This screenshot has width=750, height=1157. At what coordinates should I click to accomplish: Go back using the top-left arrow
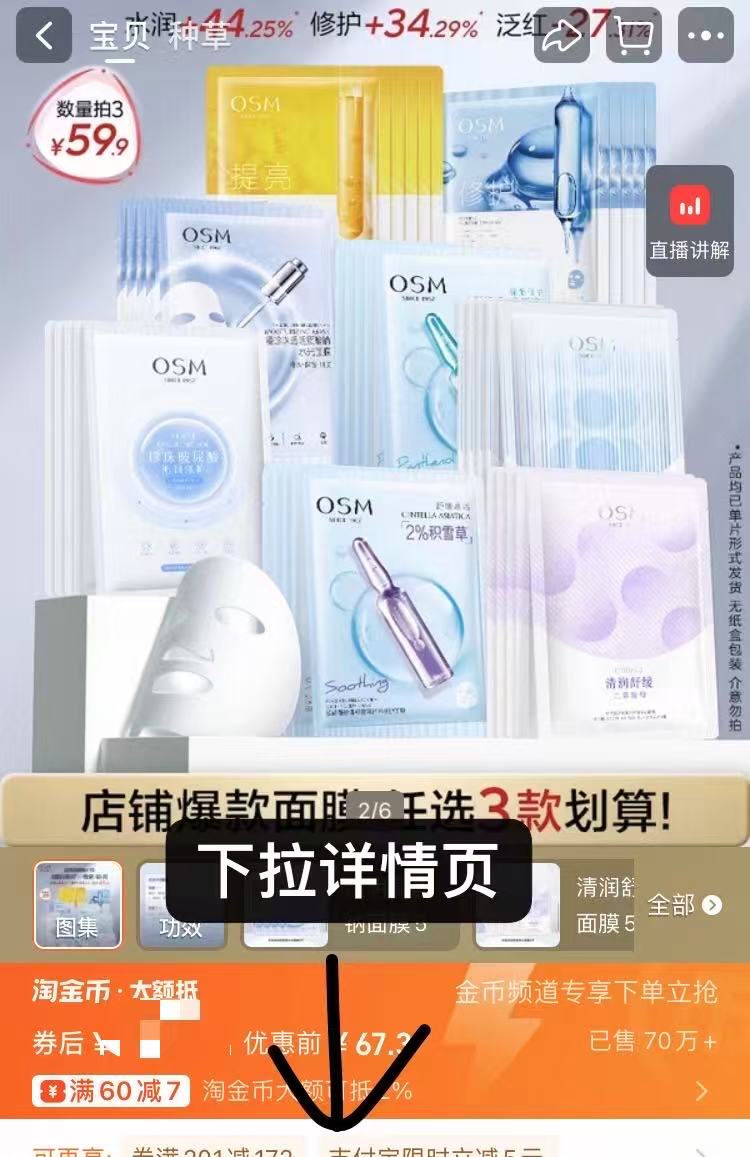click(43, 36)
